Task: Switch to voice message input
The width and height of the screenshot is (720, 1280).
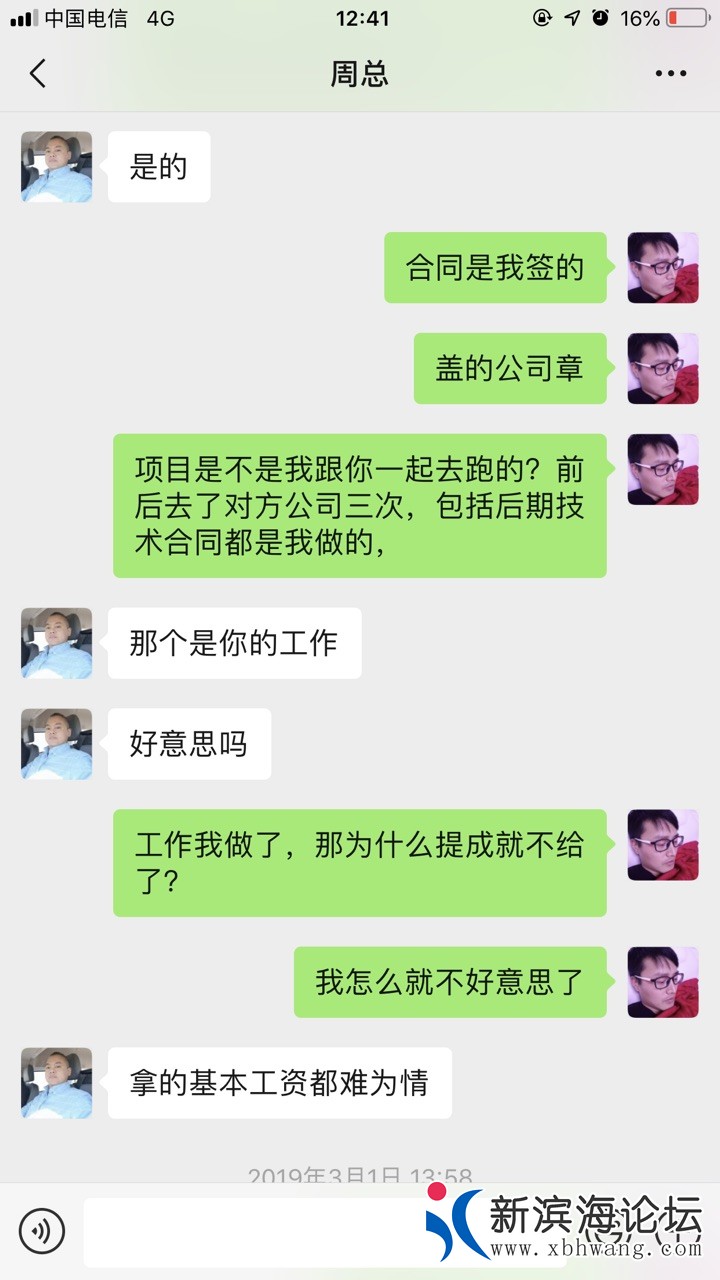Action: [x=42, y=1231]
